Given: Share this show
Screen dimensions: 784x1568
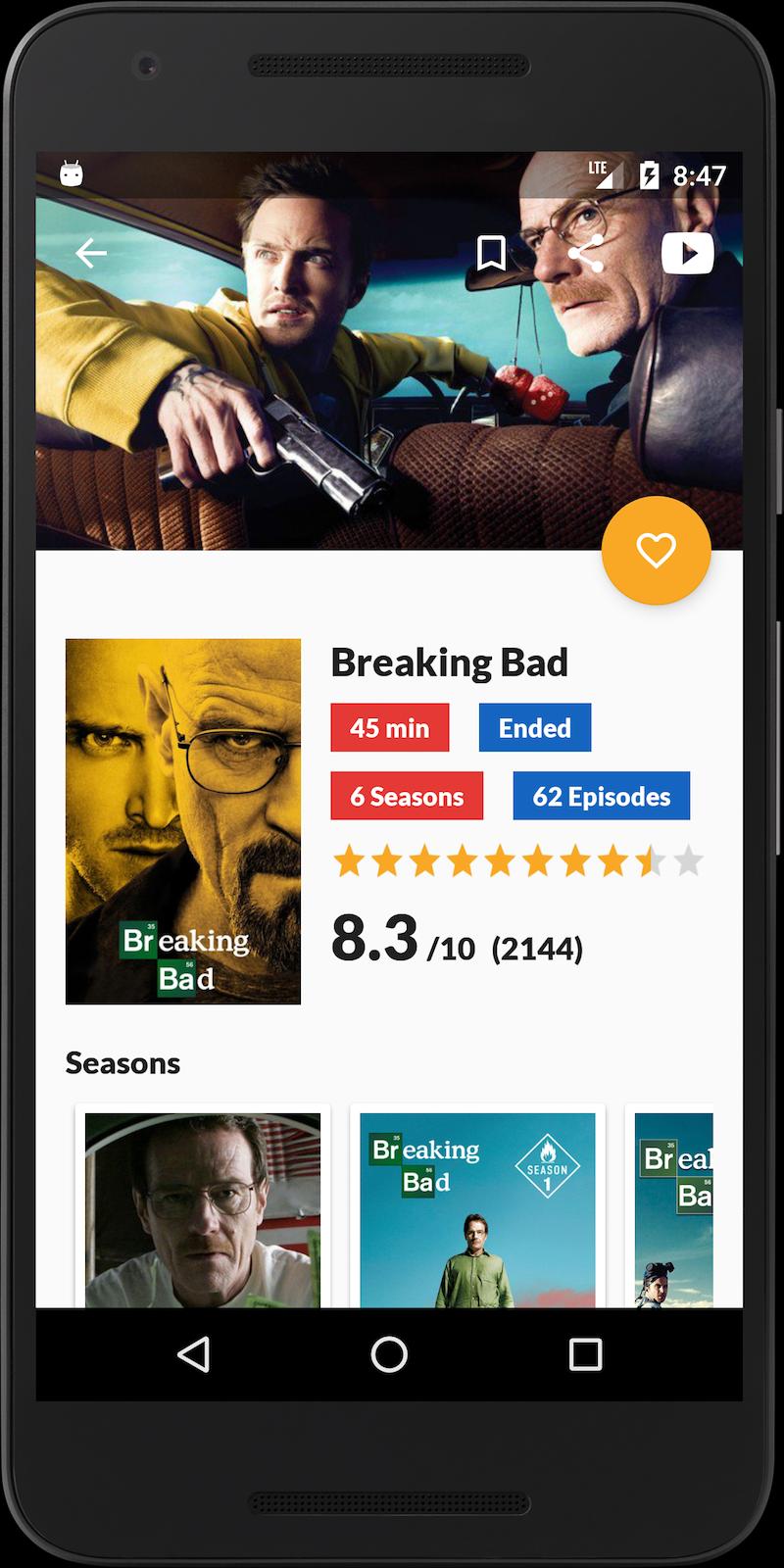Looking at the screenshot, I should click(586, 254).
